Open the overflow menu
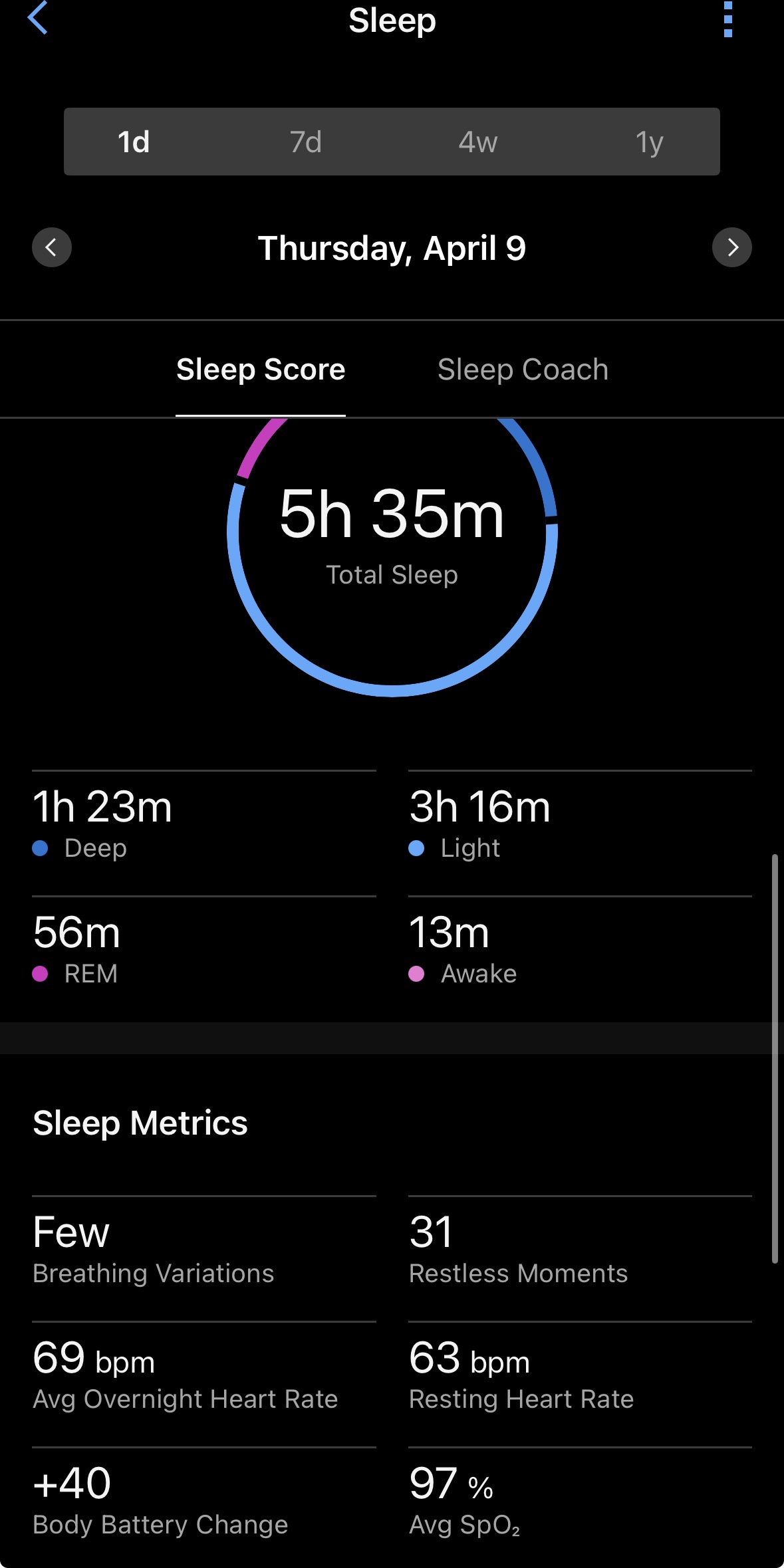Image resolution: width=784 pixels, height=1568 pixels. (x=727, y=19)
